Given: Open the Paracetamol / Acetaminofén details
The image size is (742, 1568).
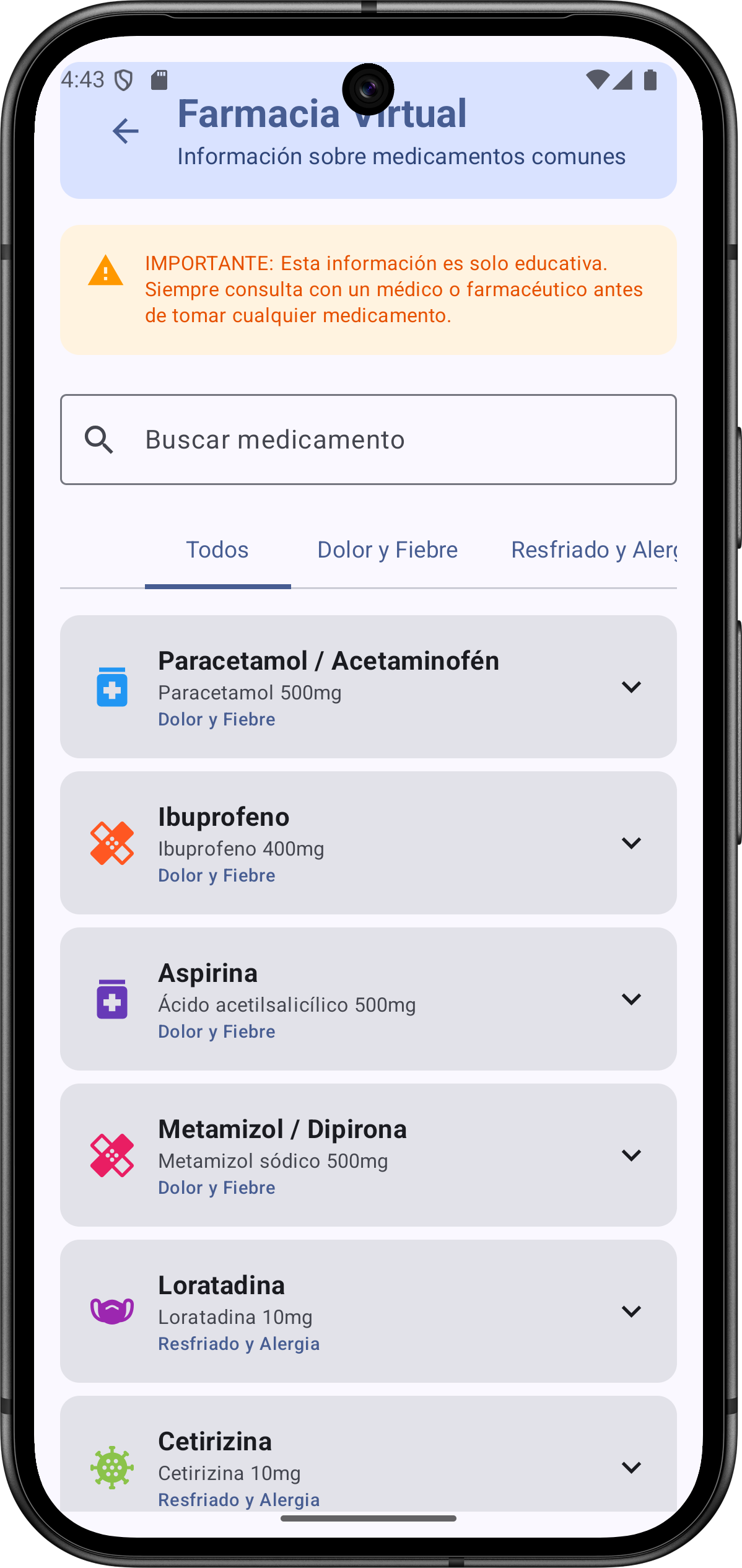Looking at the screenshot, I should (632, 688).
